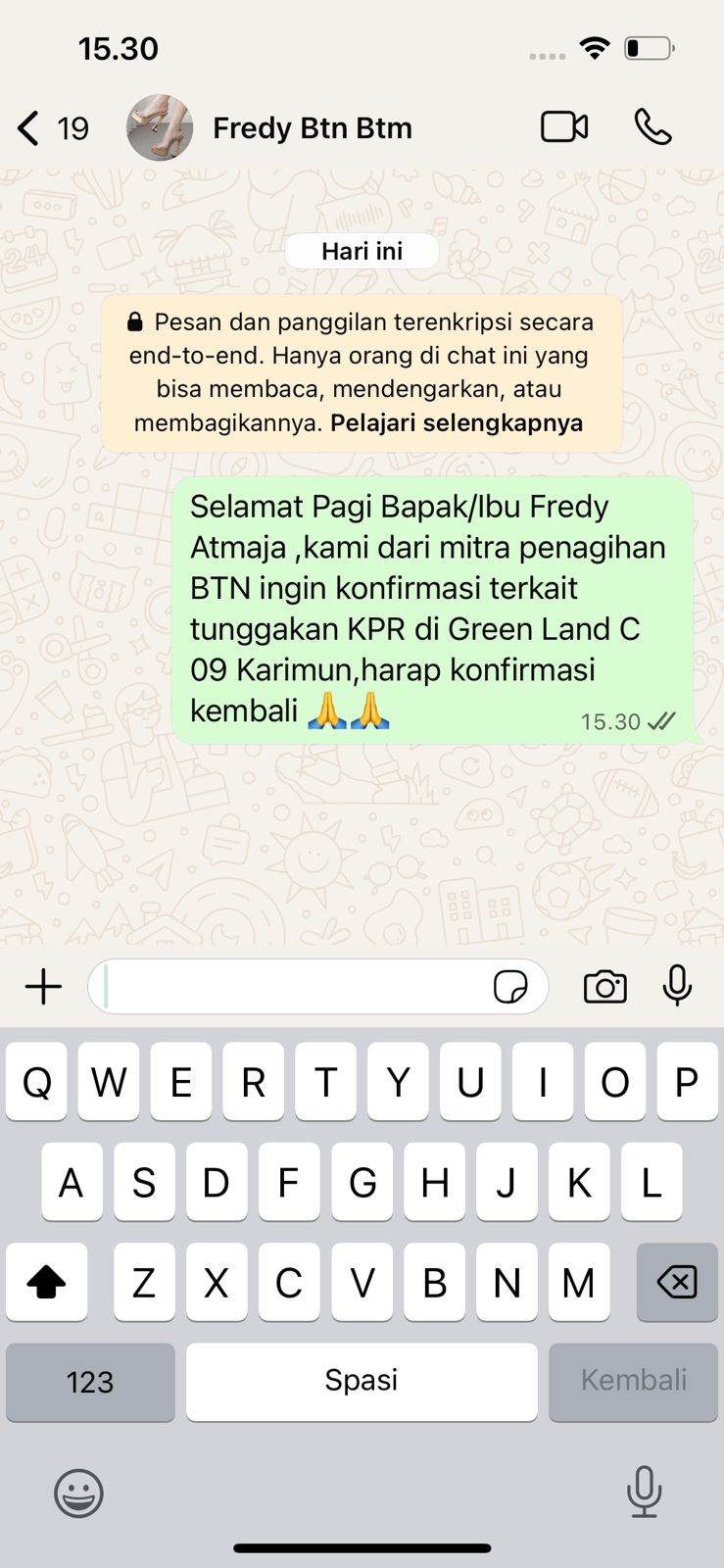Open the camera to send a photo
The image size is (724, 1568).
(604, 987)
